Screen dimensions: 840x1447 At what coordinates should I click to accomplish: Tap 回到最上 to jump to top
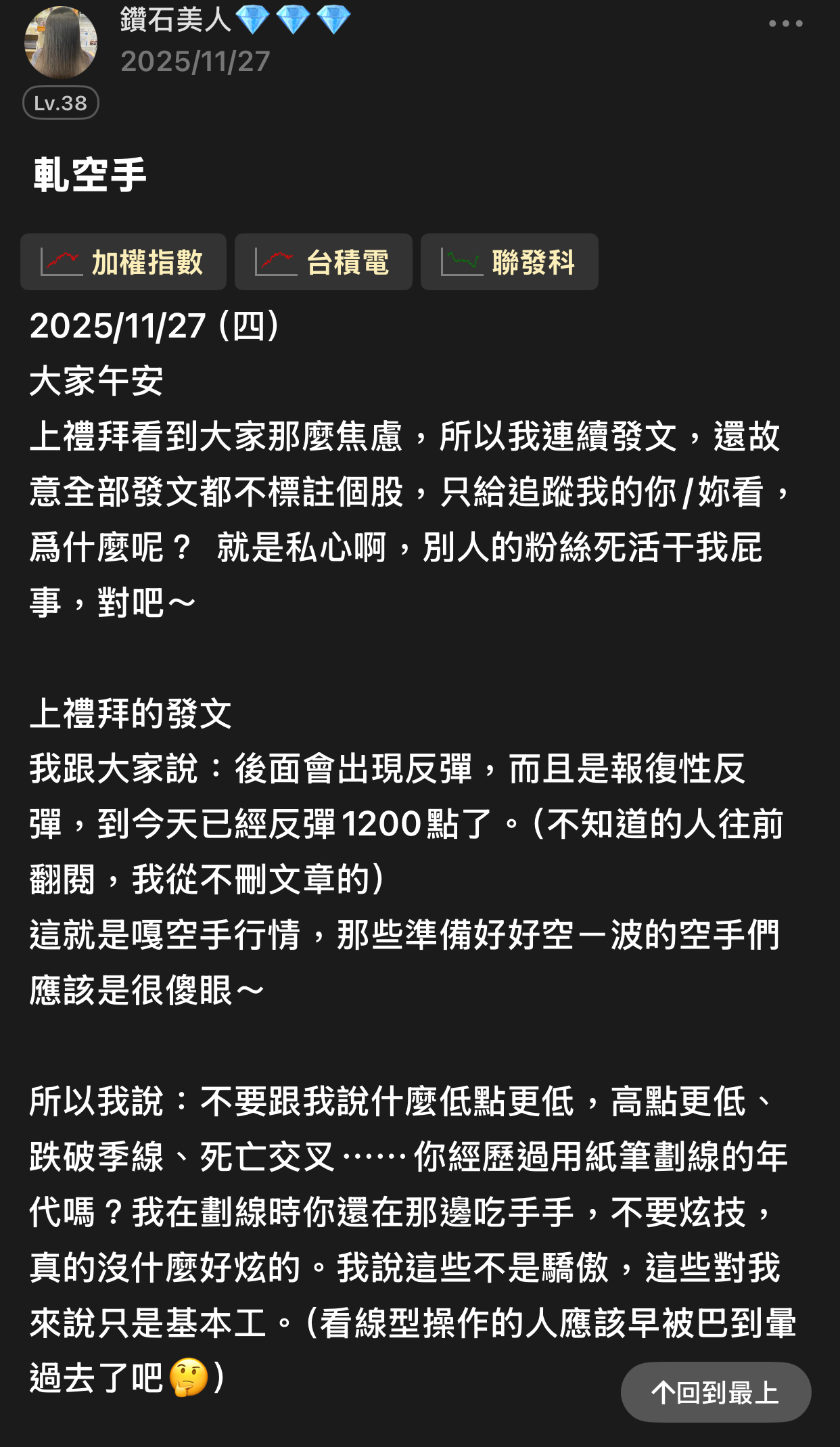point(716,1392)
